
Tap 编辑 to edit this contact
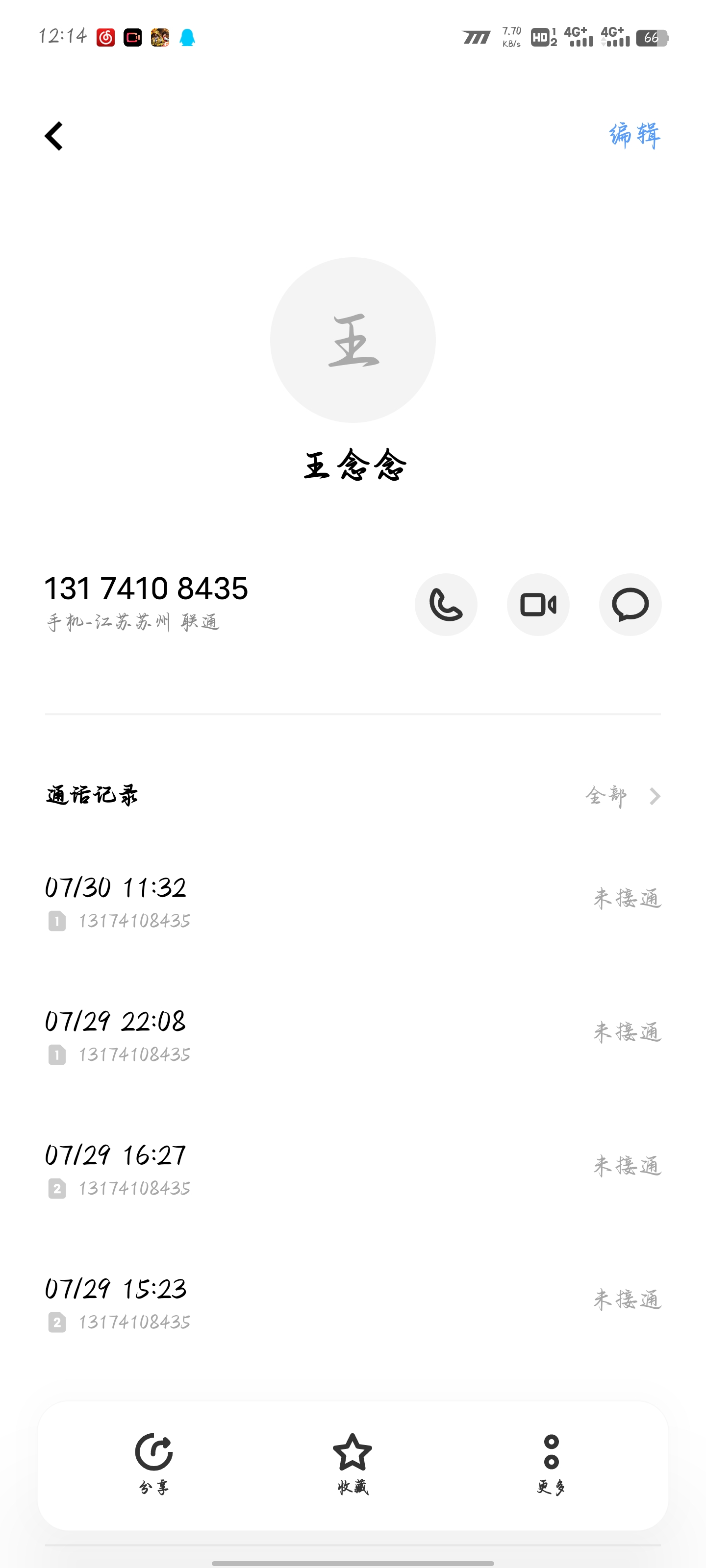(x=635, y=135)
